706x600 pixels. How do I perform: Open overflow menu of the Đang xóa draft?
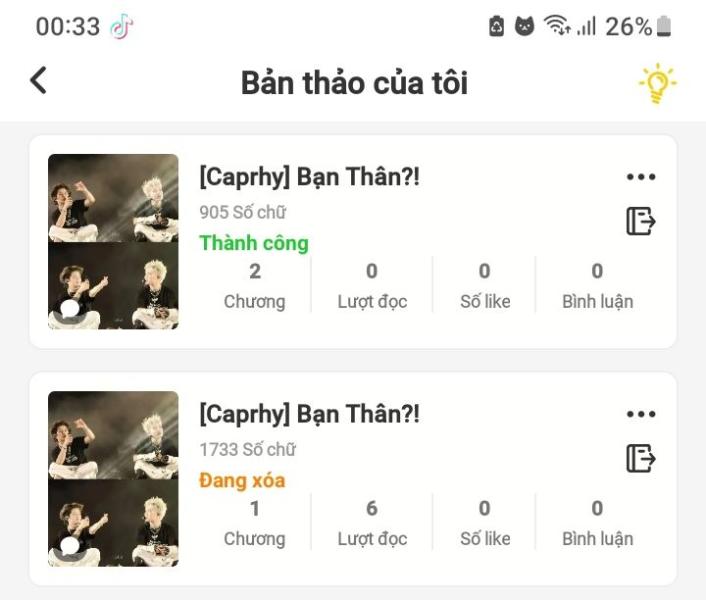coord(641,414)
